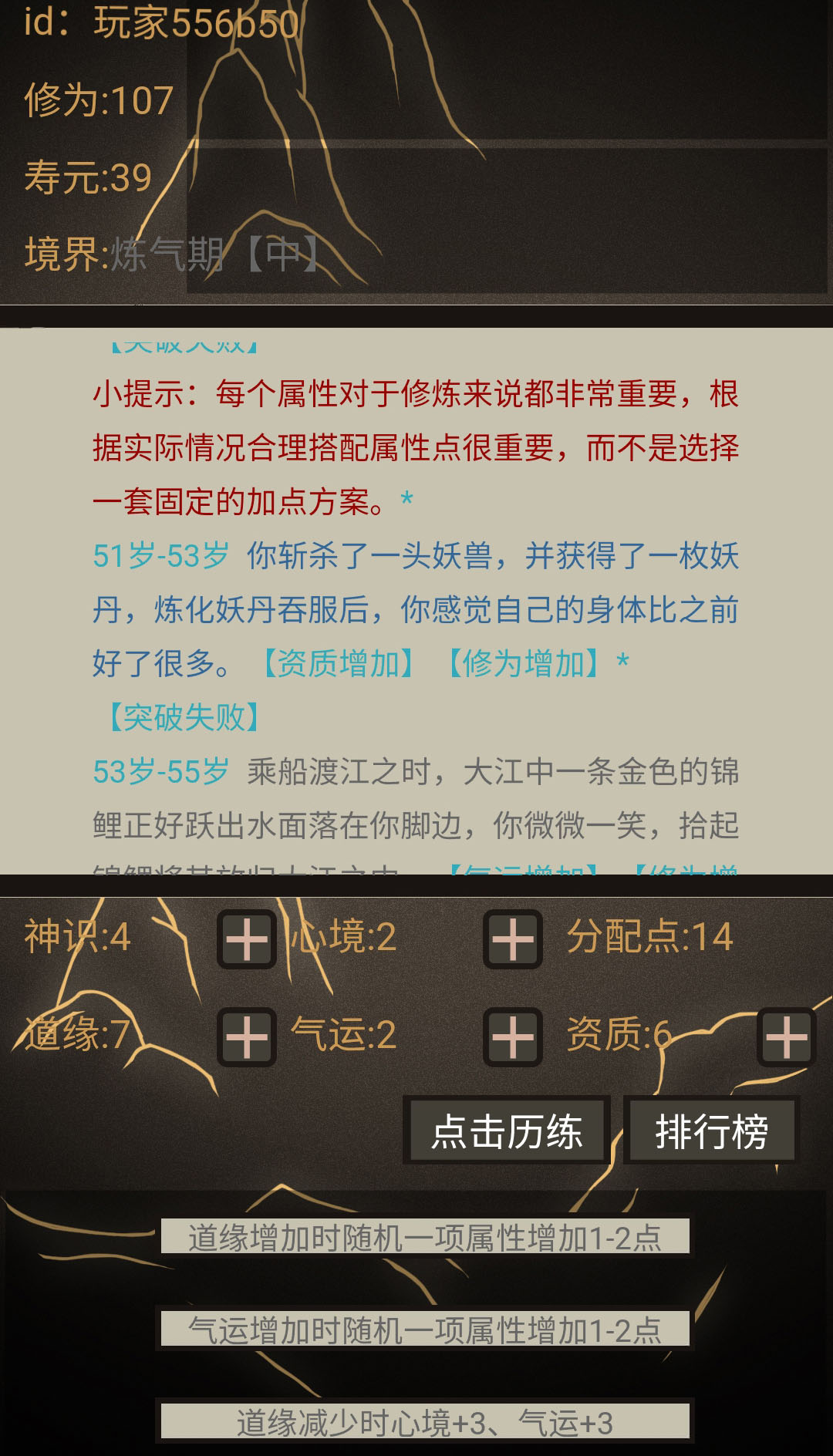Open the 排行榜 leaderboard
Viewport: 833px width, 1456px height.
point(710,1131)
